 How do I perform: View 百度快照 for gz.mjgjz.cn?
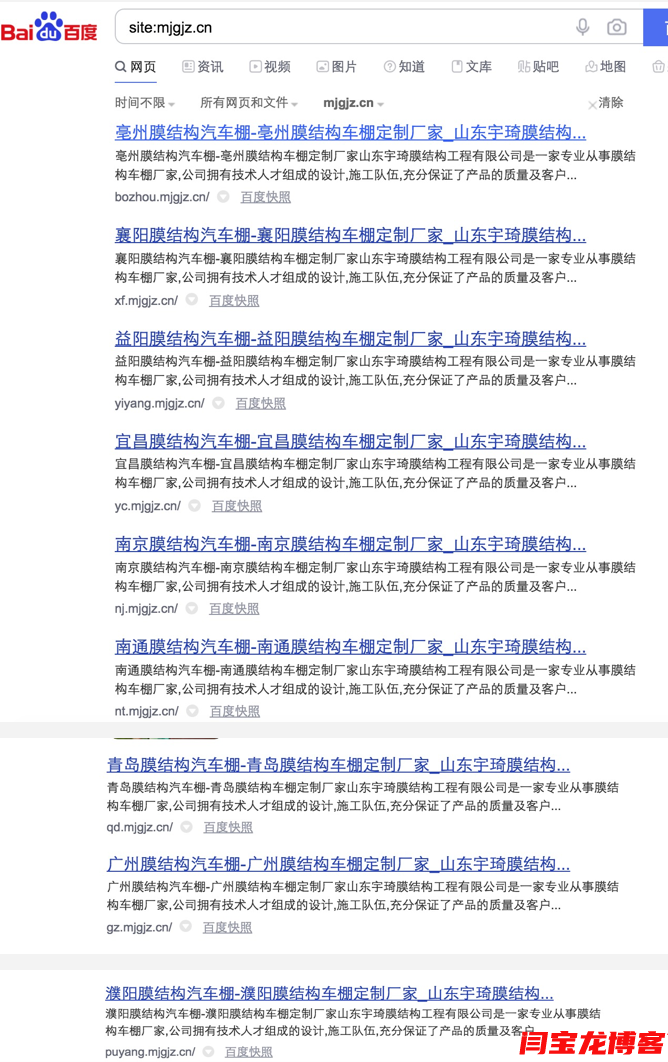pos(227,927)
